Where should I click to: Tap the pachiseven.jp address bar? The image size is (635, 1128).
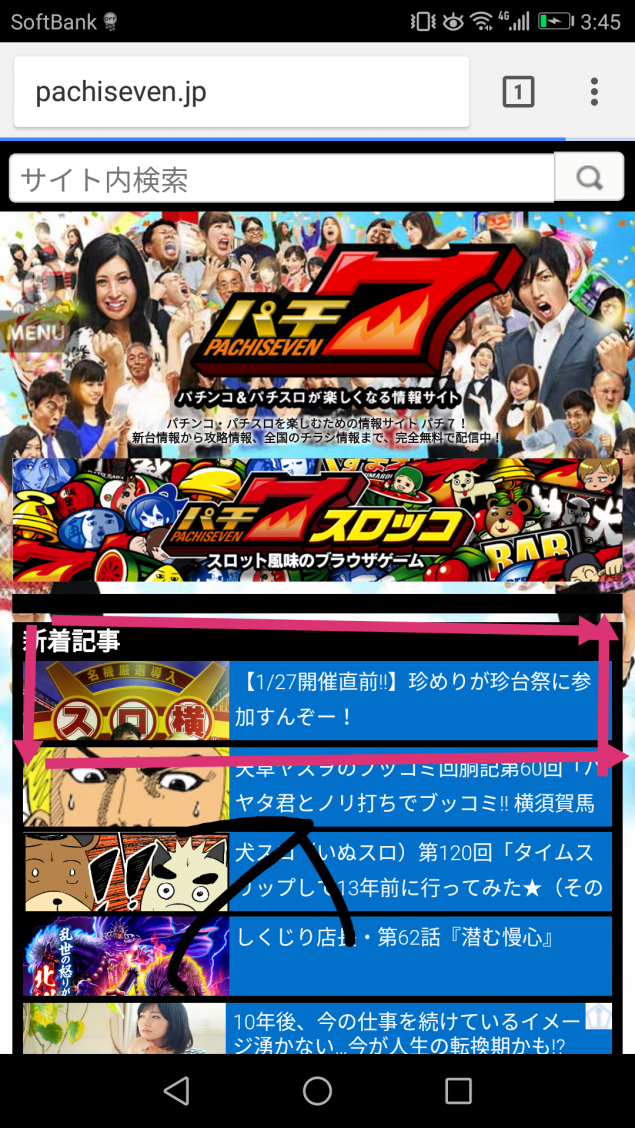pyautogui.click(x=240, y=92)
